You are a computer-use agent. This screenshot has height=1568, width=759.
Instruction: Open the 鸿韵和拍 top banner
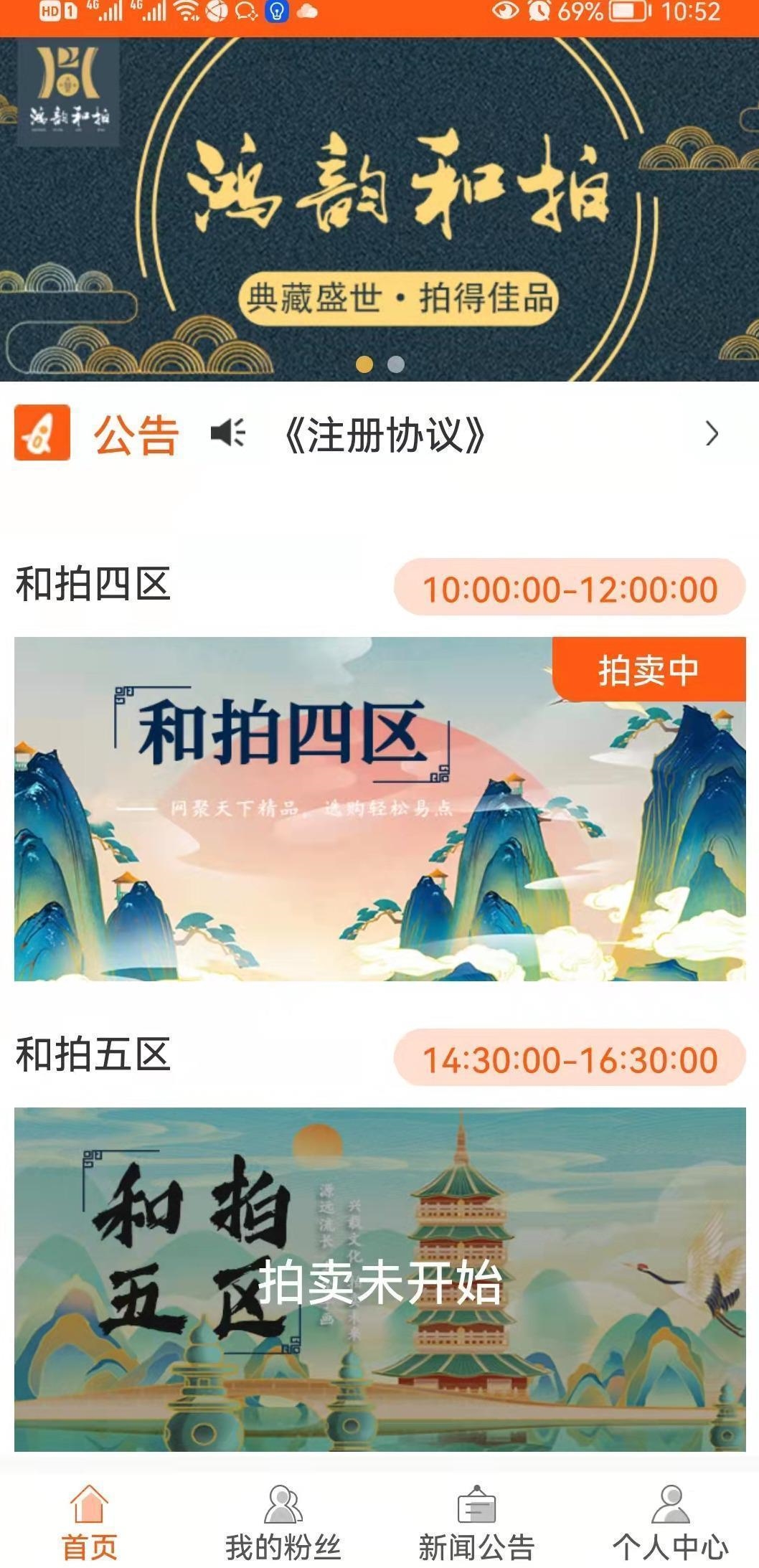(379, 208)
